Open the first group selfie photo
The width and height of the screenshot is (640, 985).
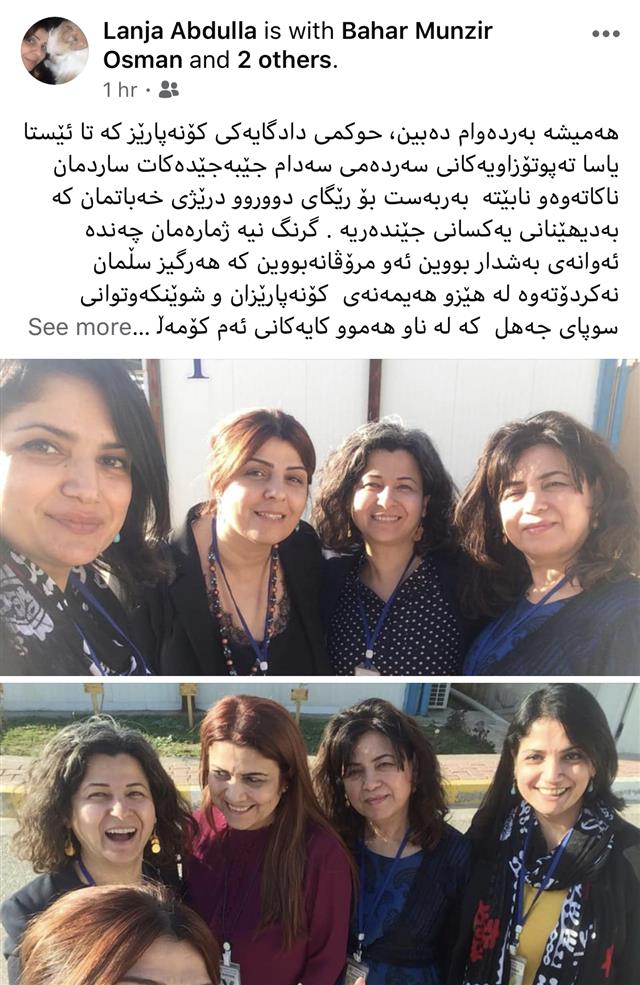tap(320, 517)
